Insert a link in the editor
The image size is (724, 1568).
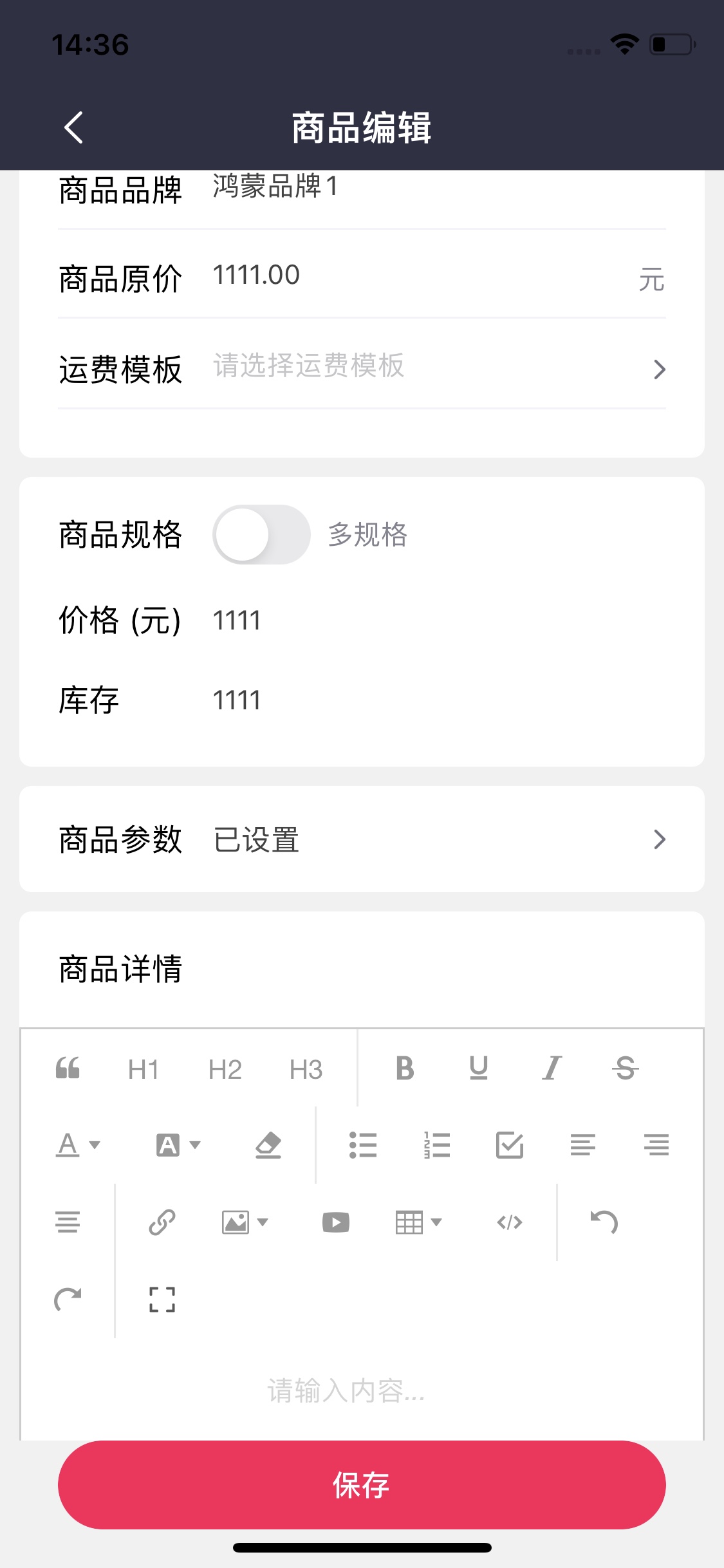point(162,1222)
